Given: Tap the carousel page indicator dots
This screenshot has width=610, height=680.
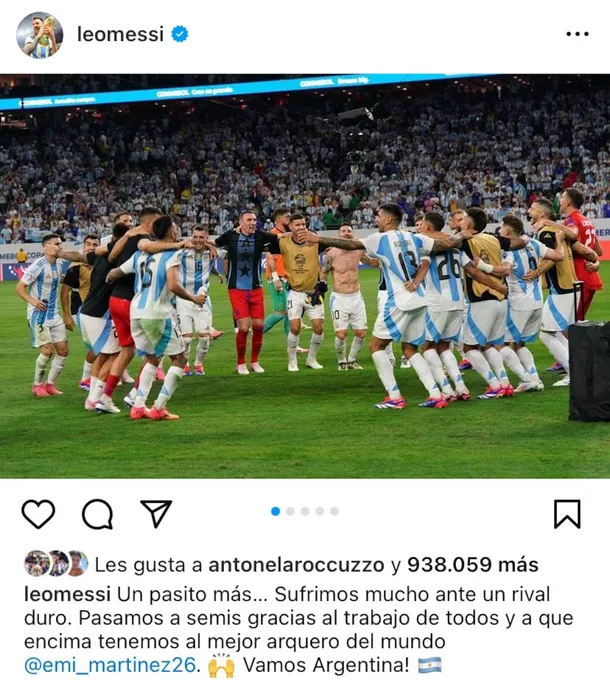Looking at the screenshot, I should click(305, 511).
